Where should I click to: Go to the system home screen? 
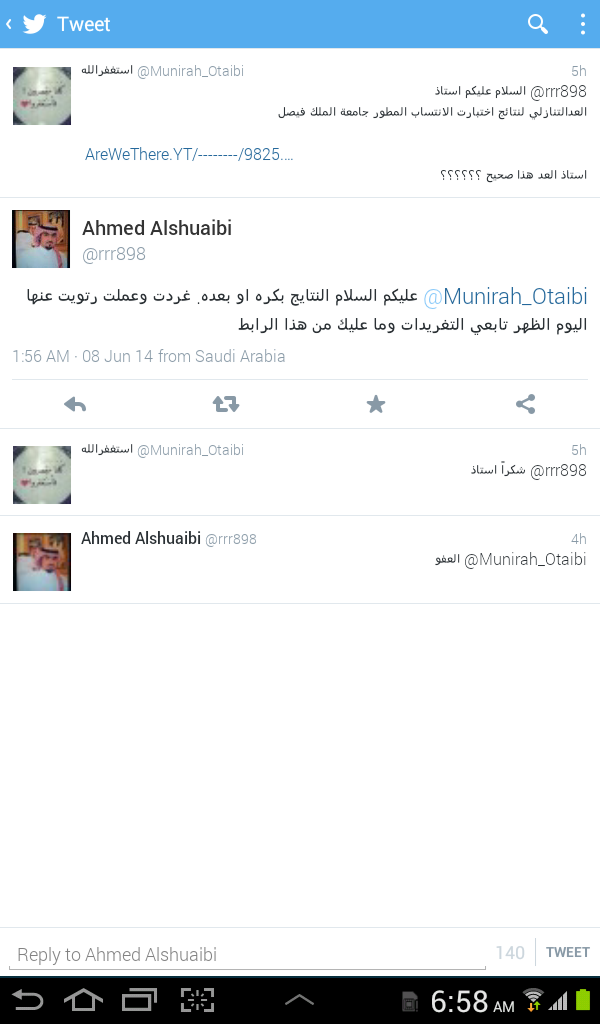click(84, 1000)
